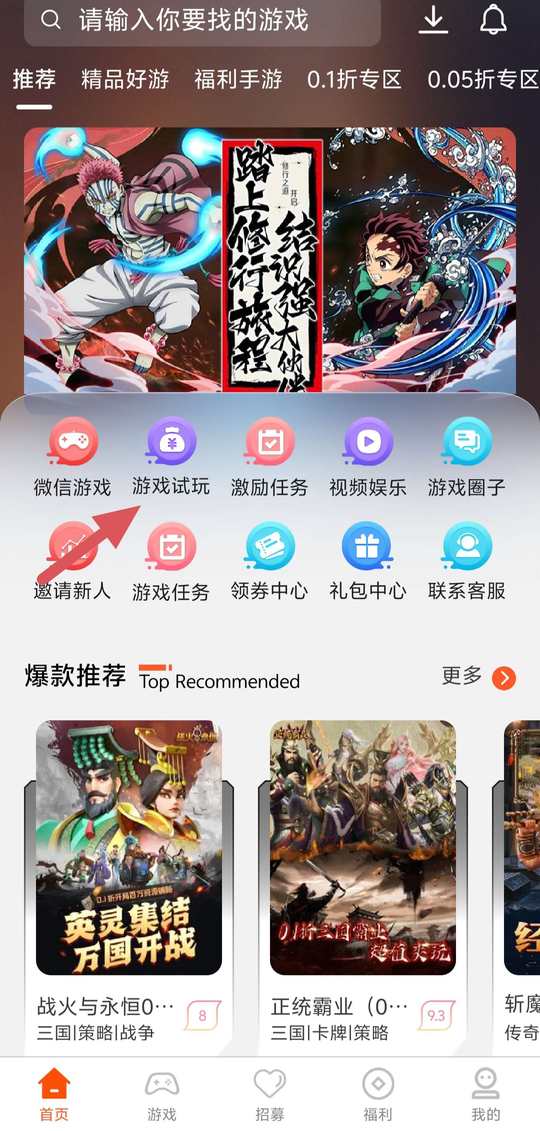Screen dimensions: 540x1131
Task: Switch to the 福利手游 tab
Action: click(x=238, y=79)
